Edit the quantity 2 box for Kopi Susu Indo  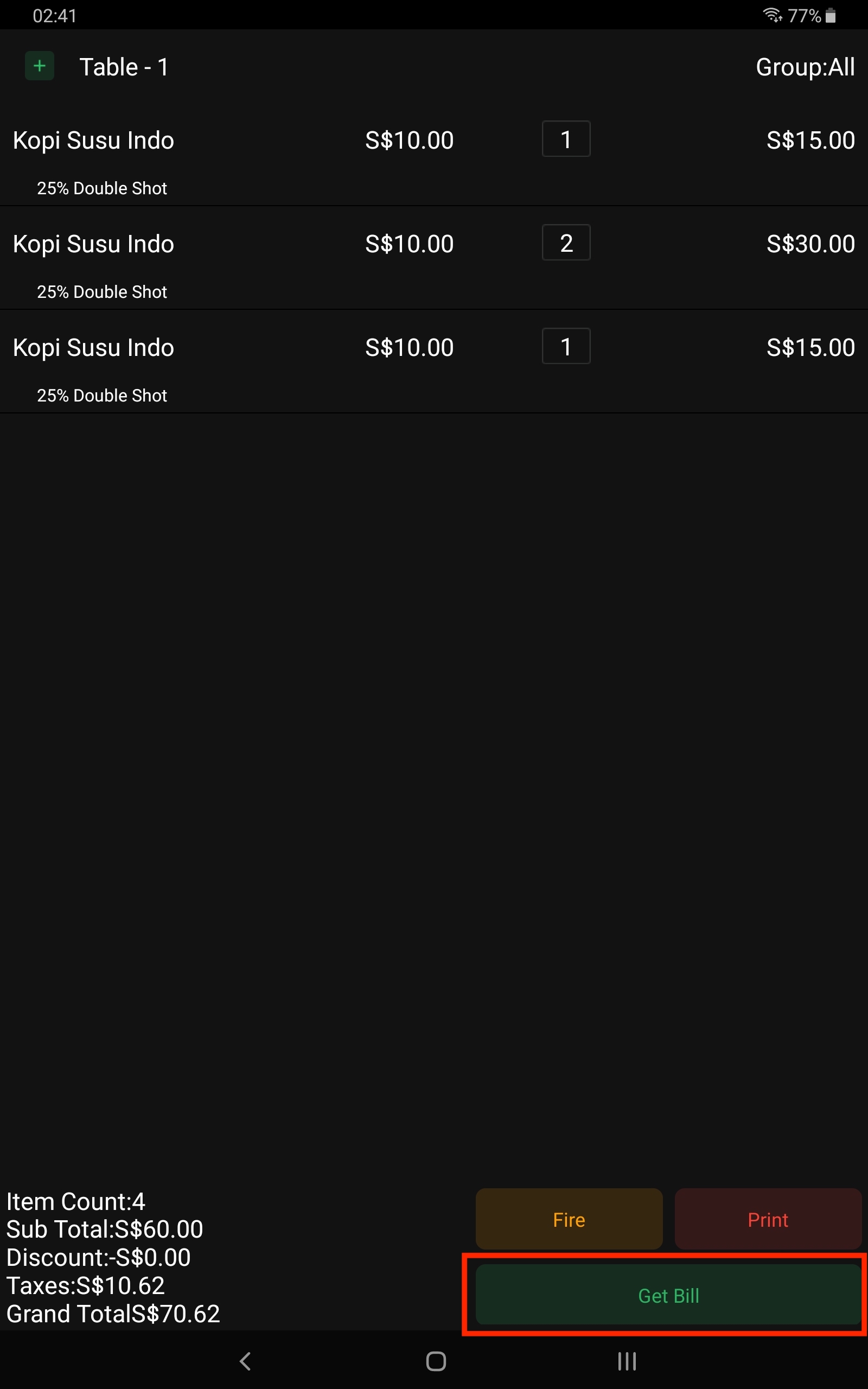pyautogui.click(x=565, y=243)
